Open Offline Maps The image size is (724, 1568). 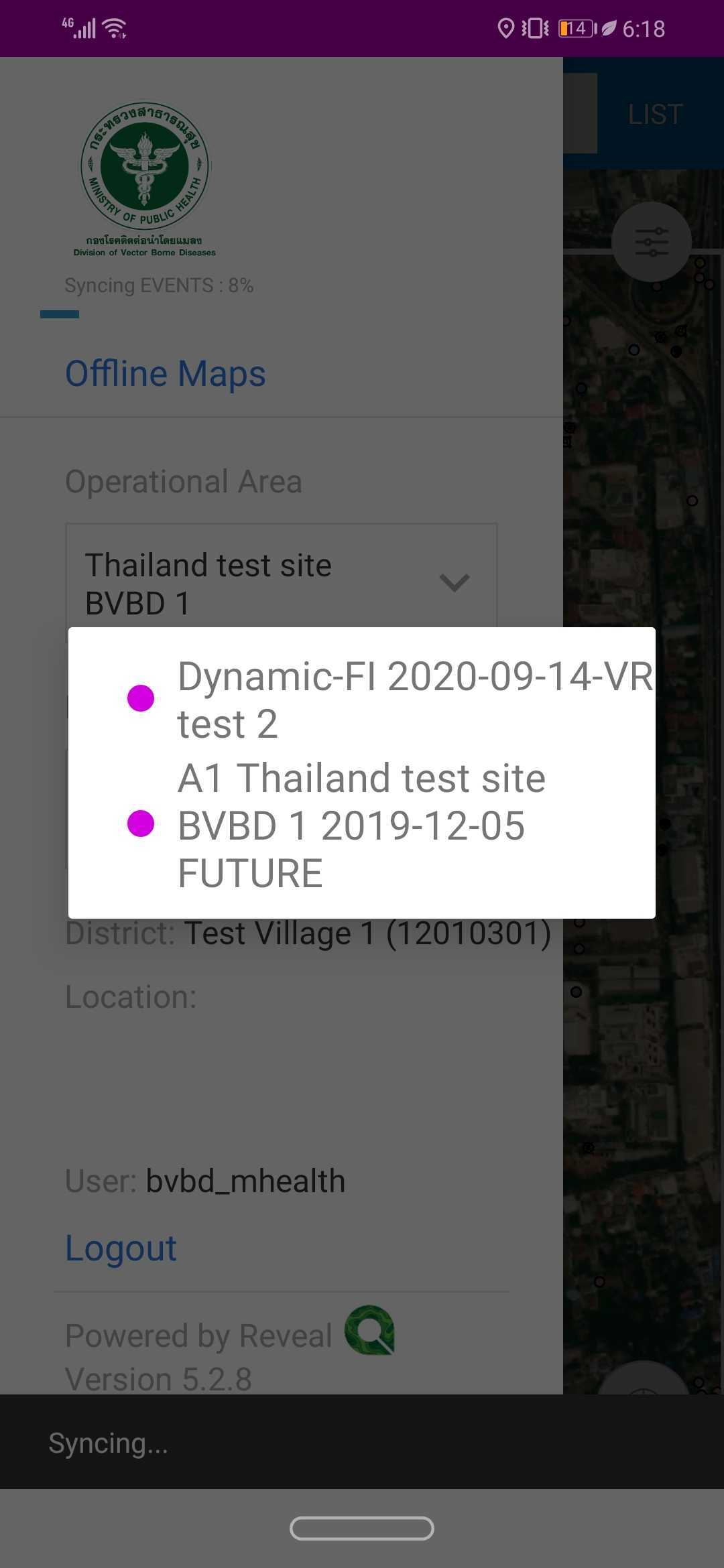tap(165, 373)
